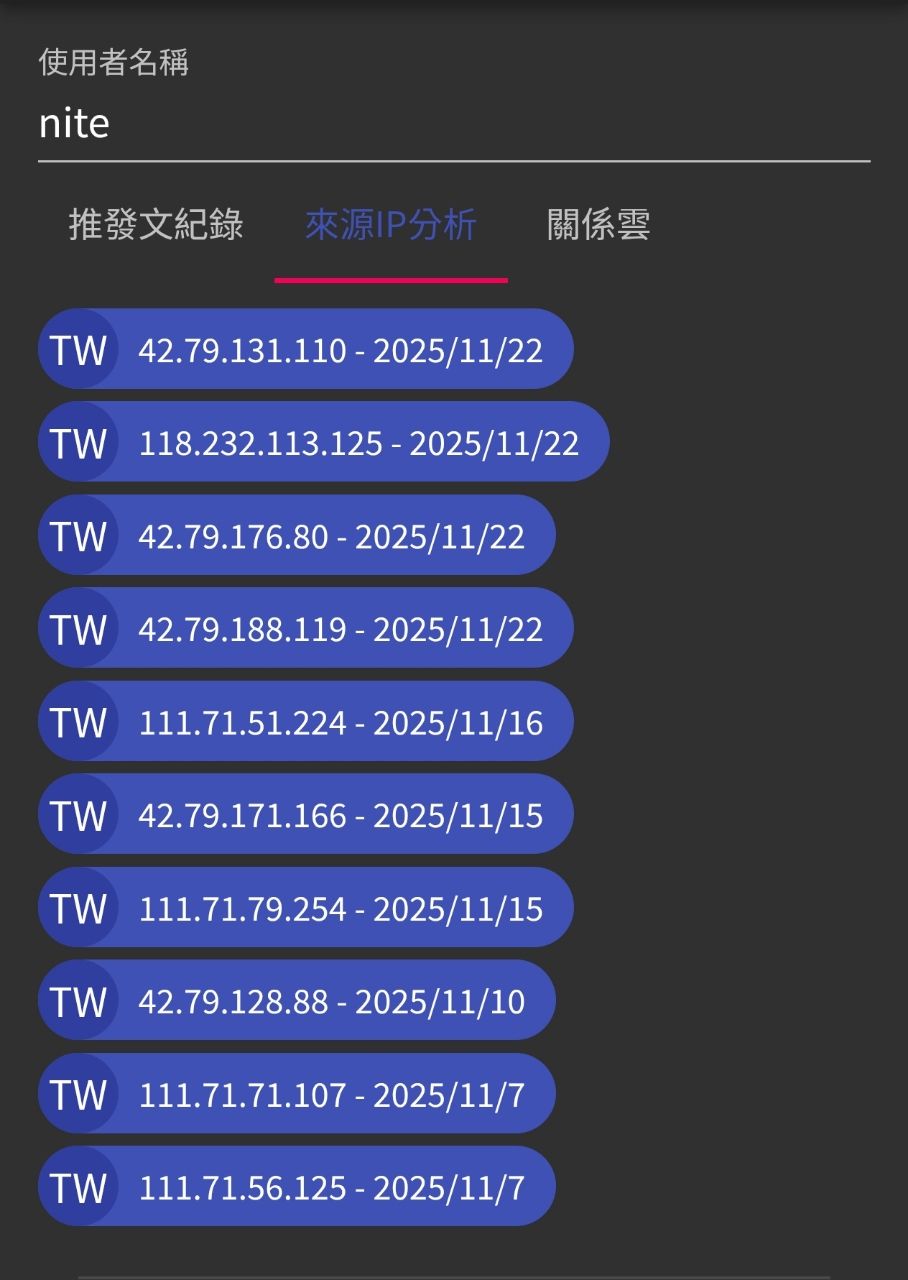Open the 111.71.51.224 IP chip
908x1280 pixels.
(x=306, y=722)
